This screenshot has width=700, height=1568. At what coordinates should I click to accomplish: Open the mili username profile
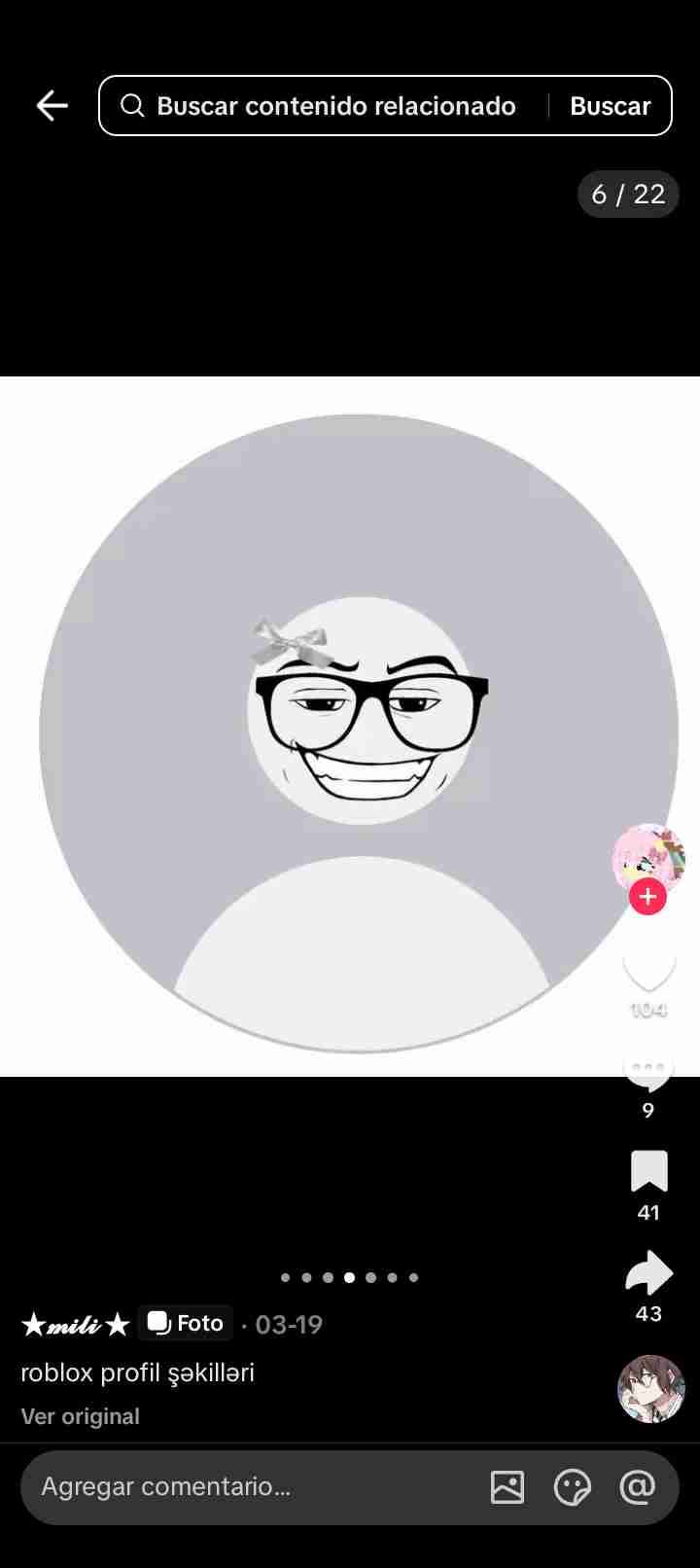pos(76,1324)
